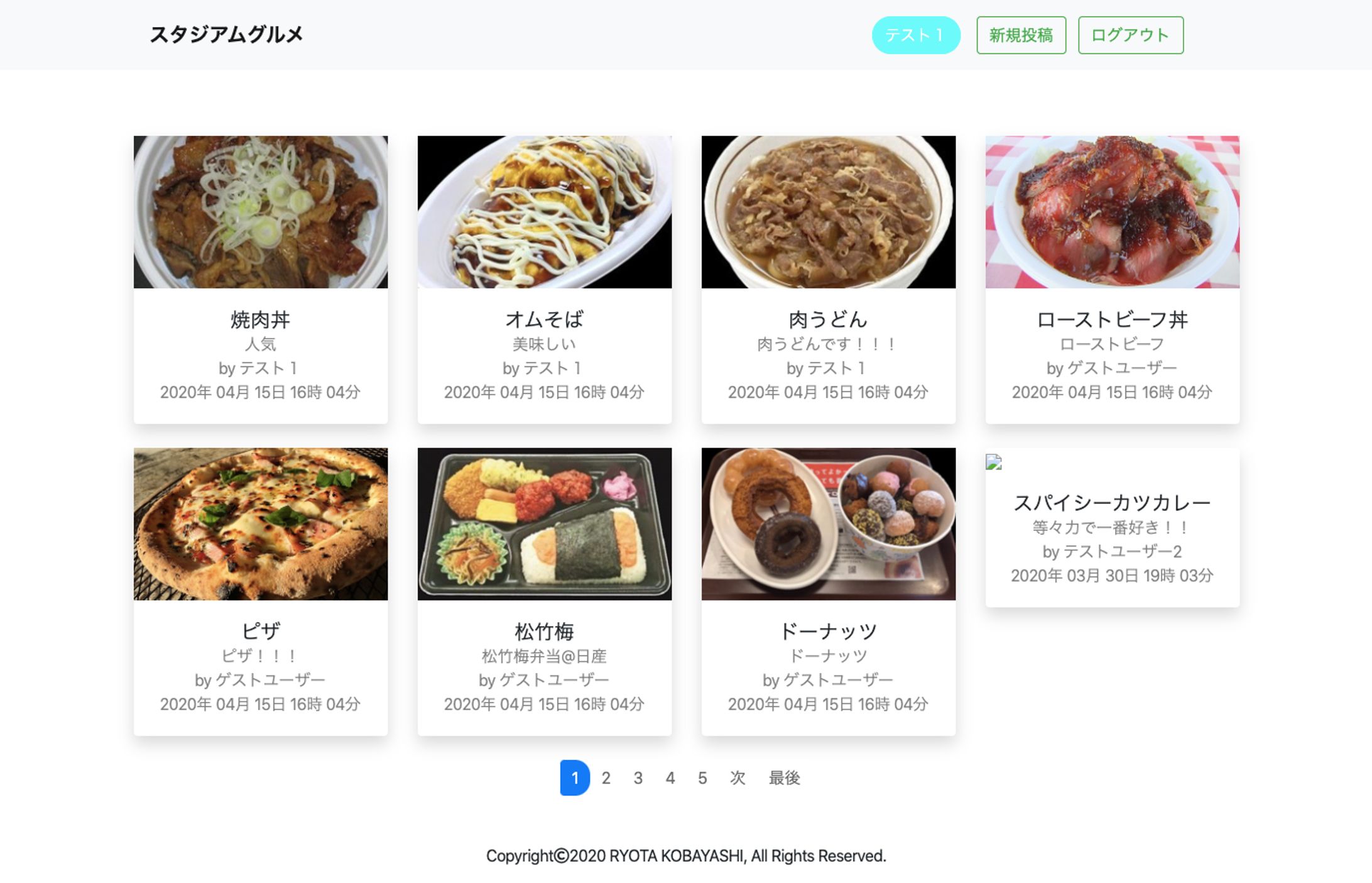
Task: Jump to page 3 of posts
Action: point(638,777)
